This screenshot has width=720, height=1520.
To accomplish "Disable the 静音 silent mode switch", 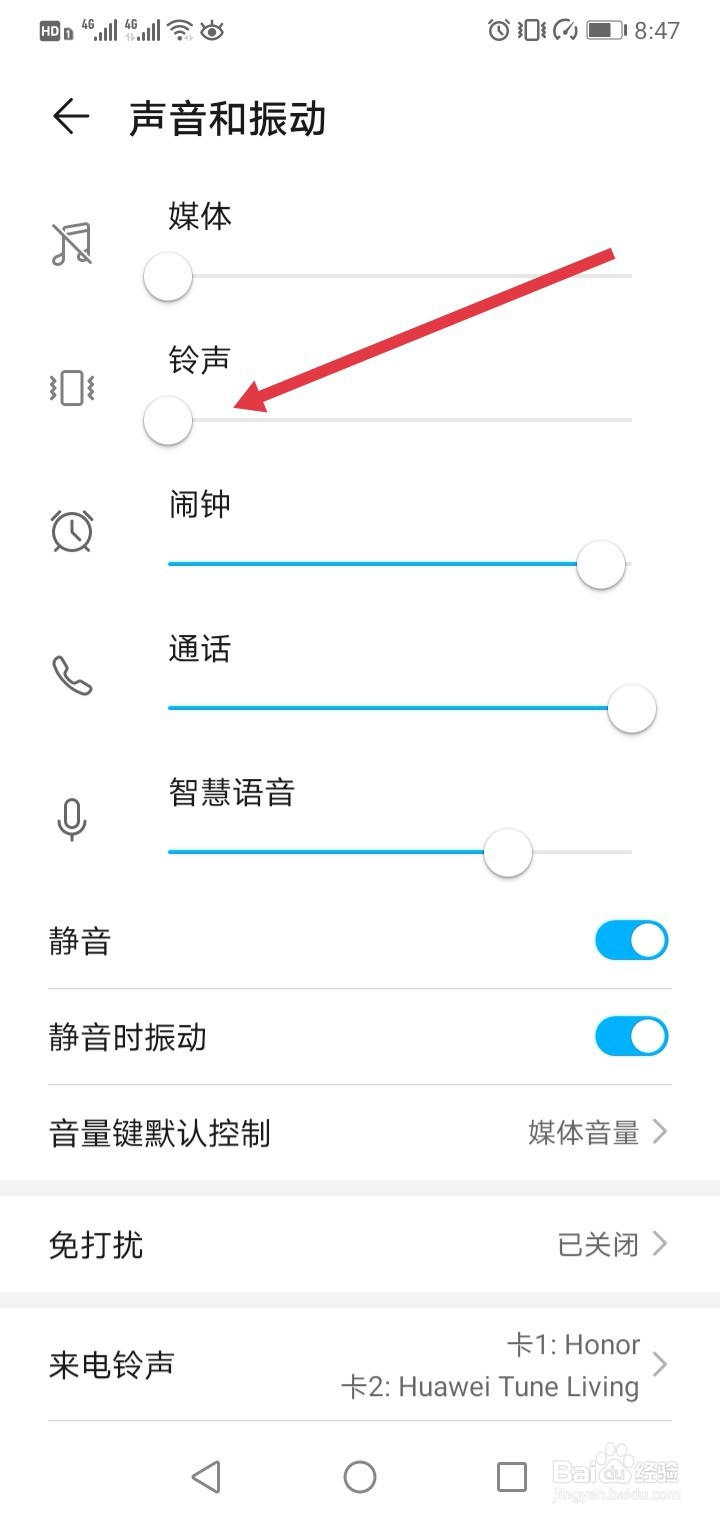I will coord(631,940).
